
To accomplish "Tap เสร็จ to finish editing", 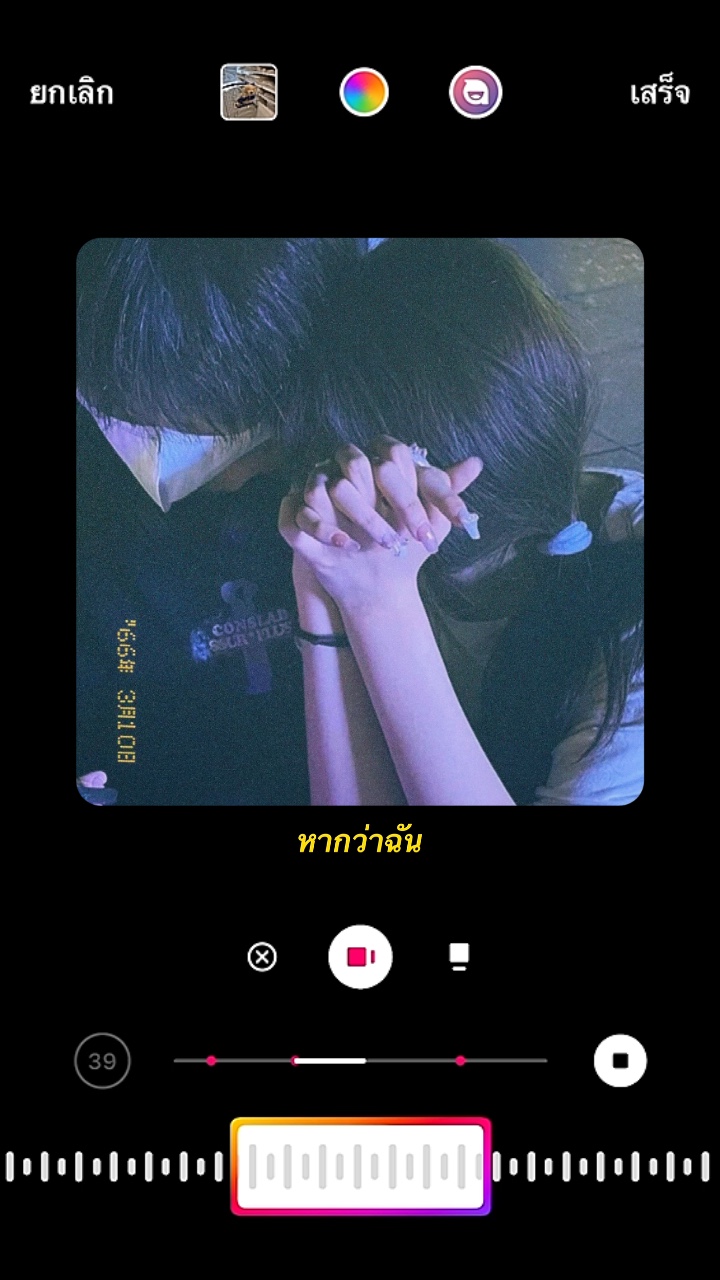I will [x=659, y=93].
